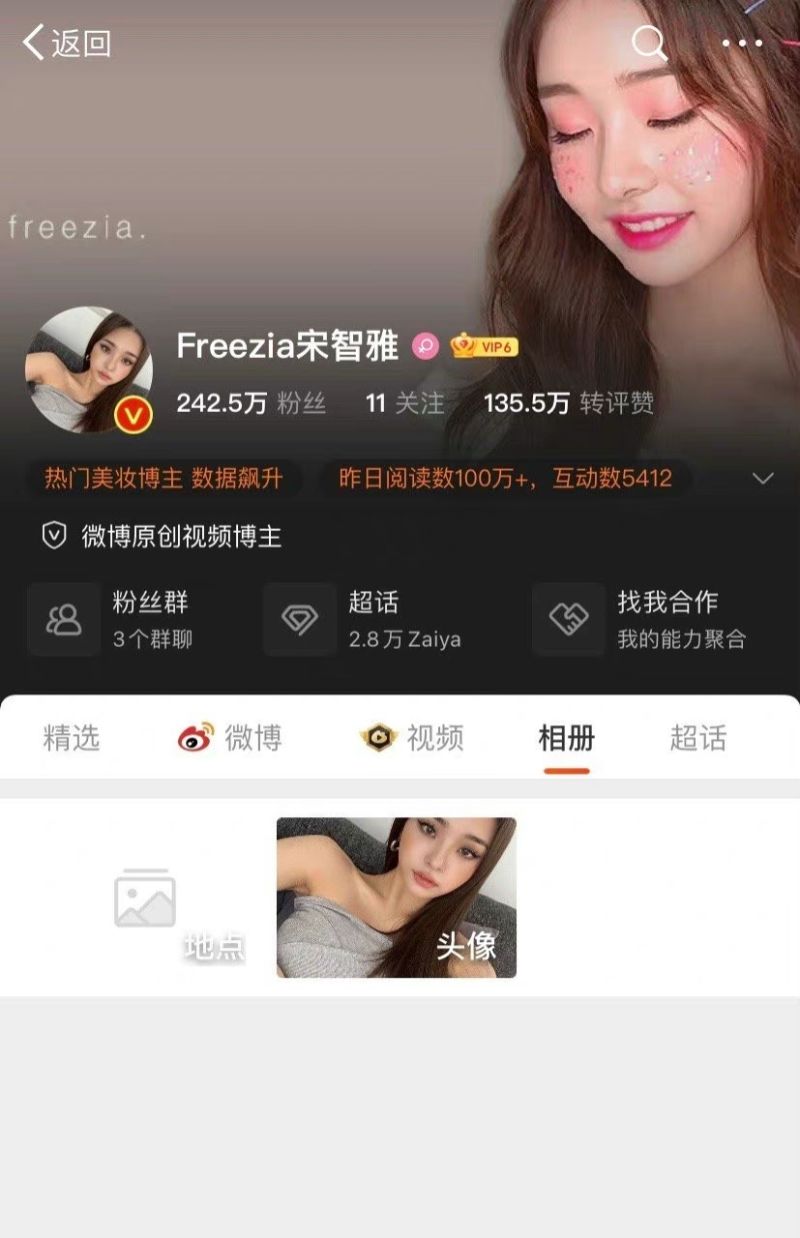
Task: Switch to the 精选 tab
Action: (x=72, y=738)
